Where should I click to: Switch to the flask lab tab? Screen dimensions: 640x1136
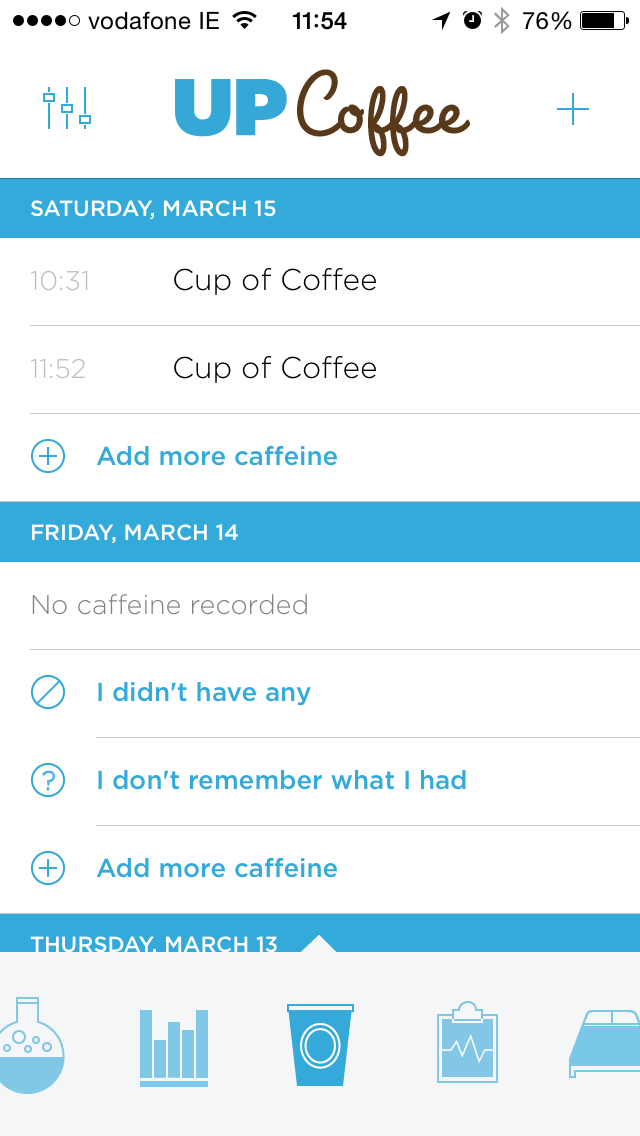tap(31, 1044)
